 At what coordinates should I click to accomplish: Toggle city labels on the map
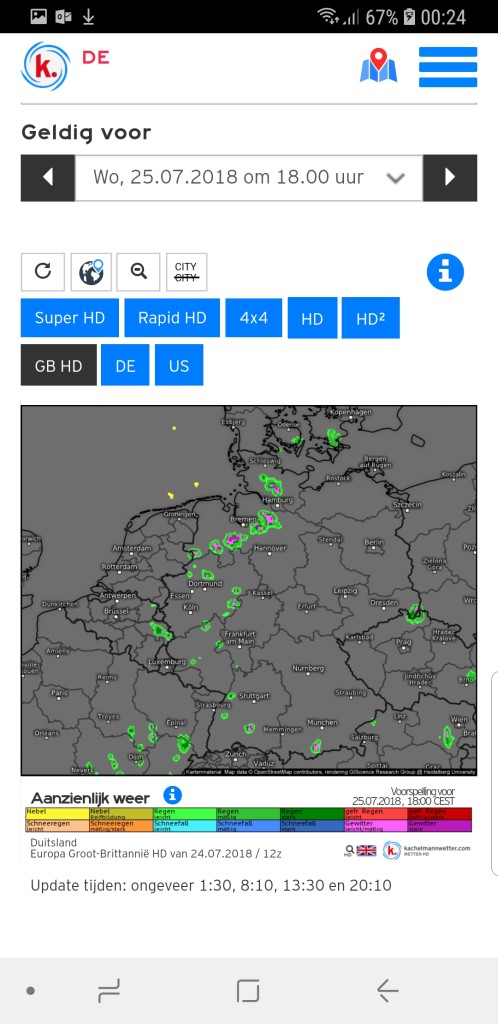[x=186, y=272]
